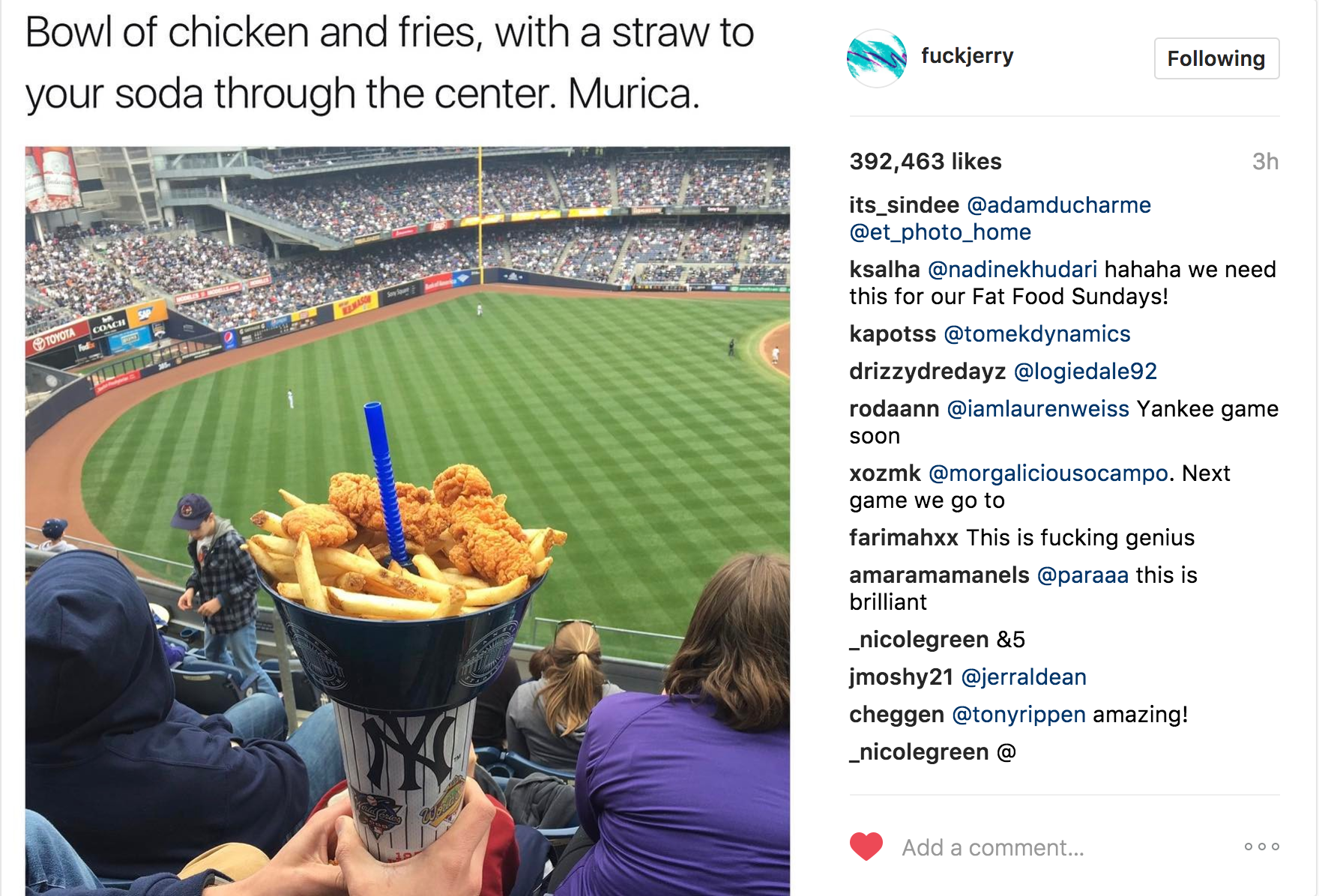Open the @paraaa mention
Screen dimensions: 1319x896
(1082, 575)
